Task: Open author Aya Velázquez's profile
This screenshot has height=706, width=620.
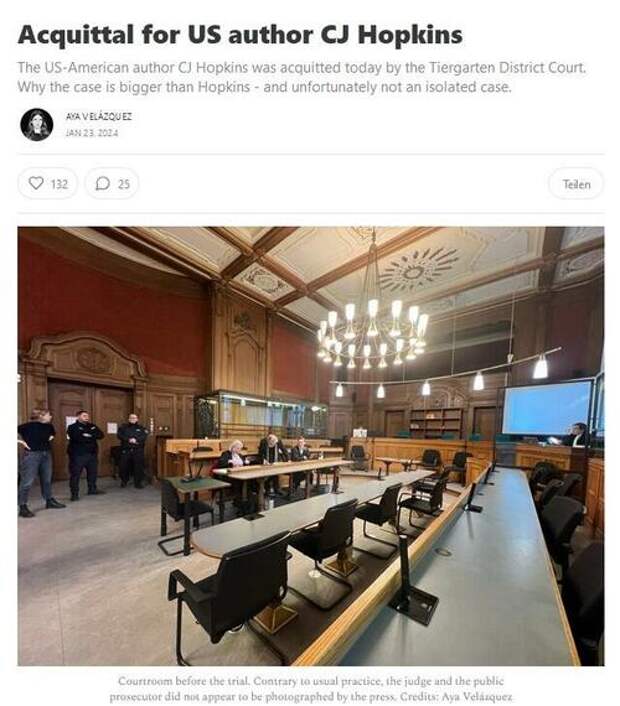Action: point(98,117)
